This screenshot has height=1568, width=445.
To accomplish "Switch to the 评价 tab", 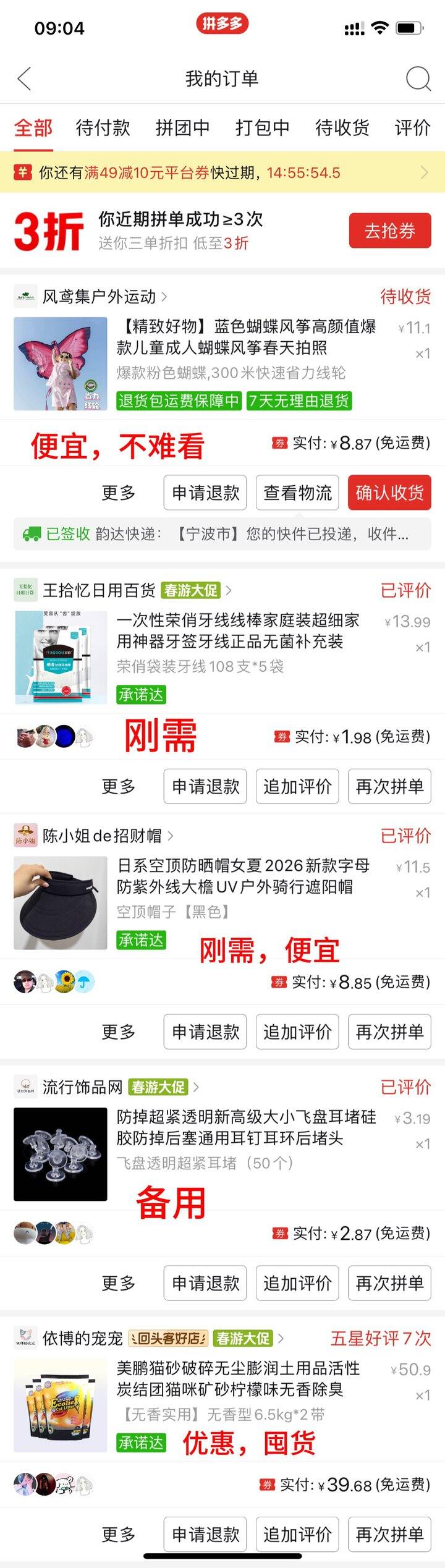I will [412, 128].
